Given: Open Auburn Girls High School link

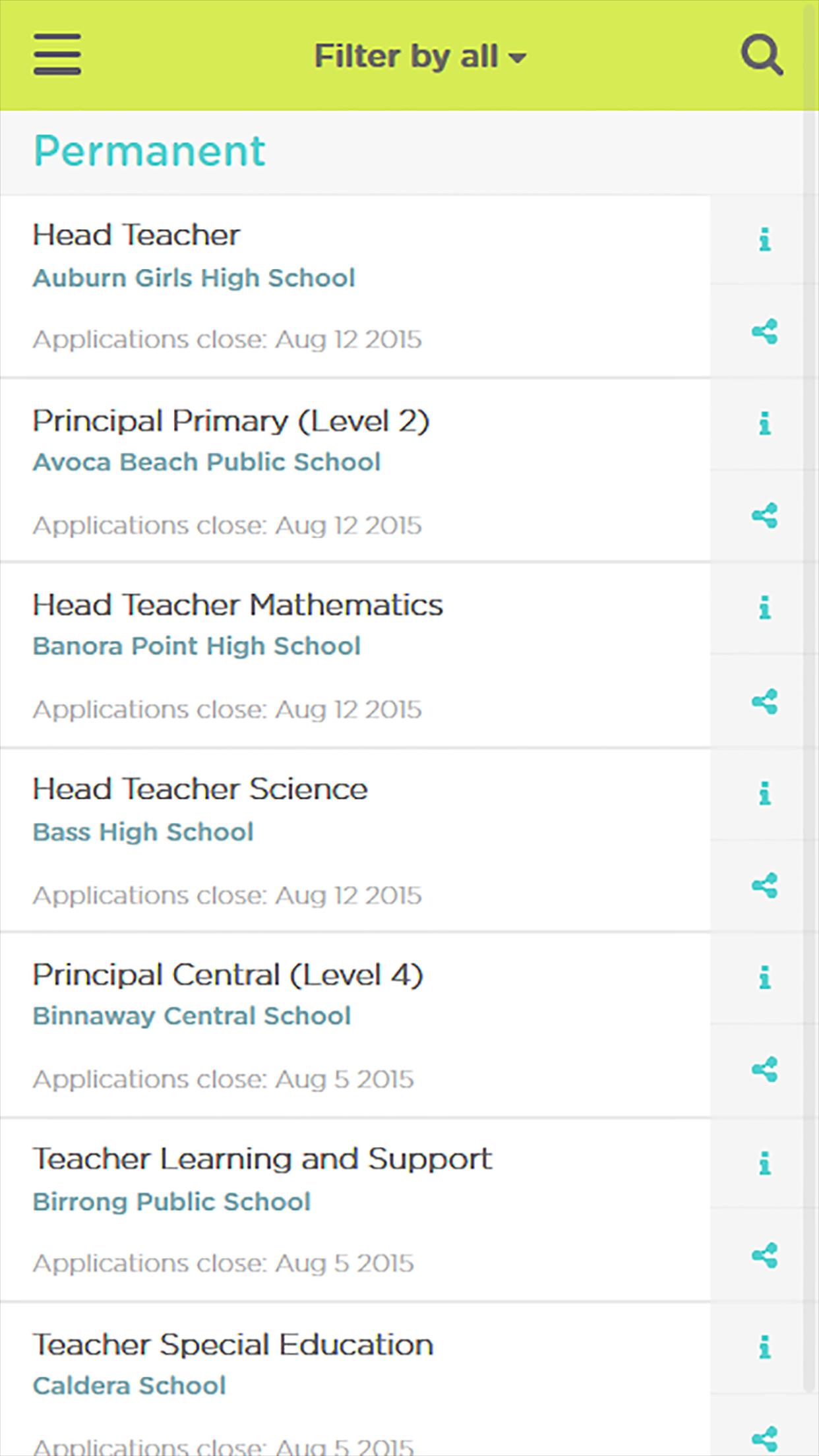Looking at the screenshot, I should point(194,278).
